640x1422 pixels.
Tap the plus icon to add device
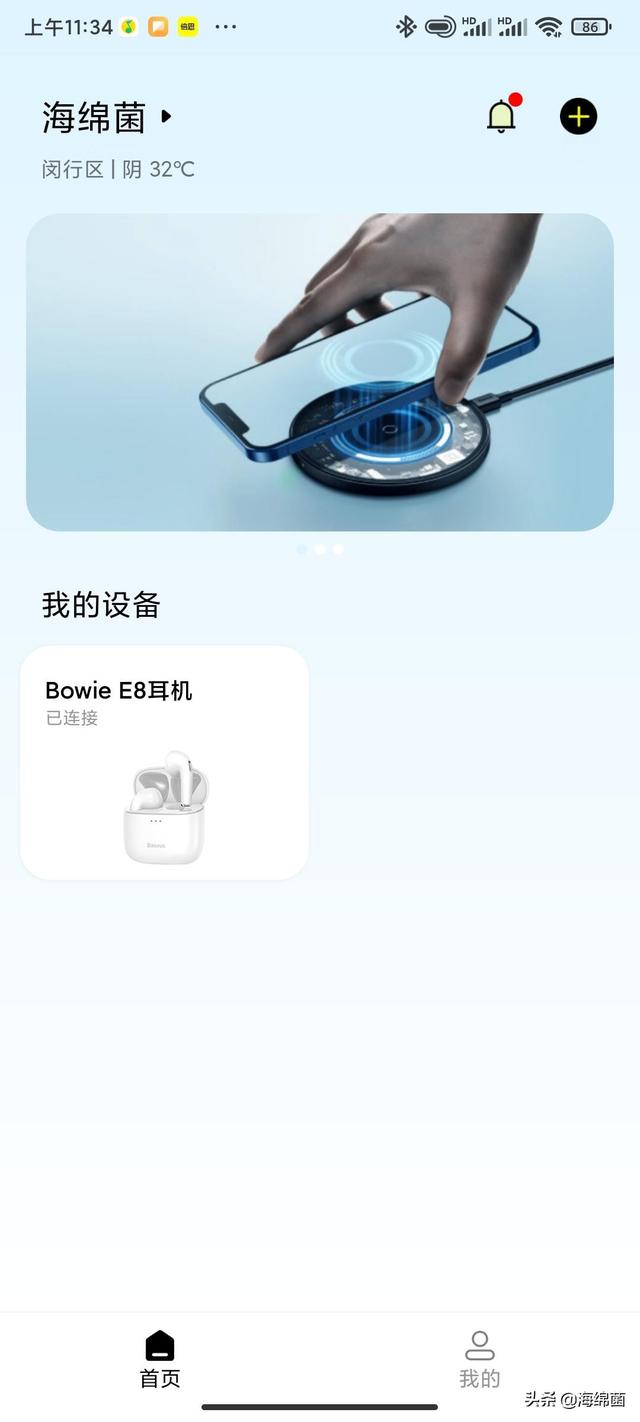pos(578,117)
